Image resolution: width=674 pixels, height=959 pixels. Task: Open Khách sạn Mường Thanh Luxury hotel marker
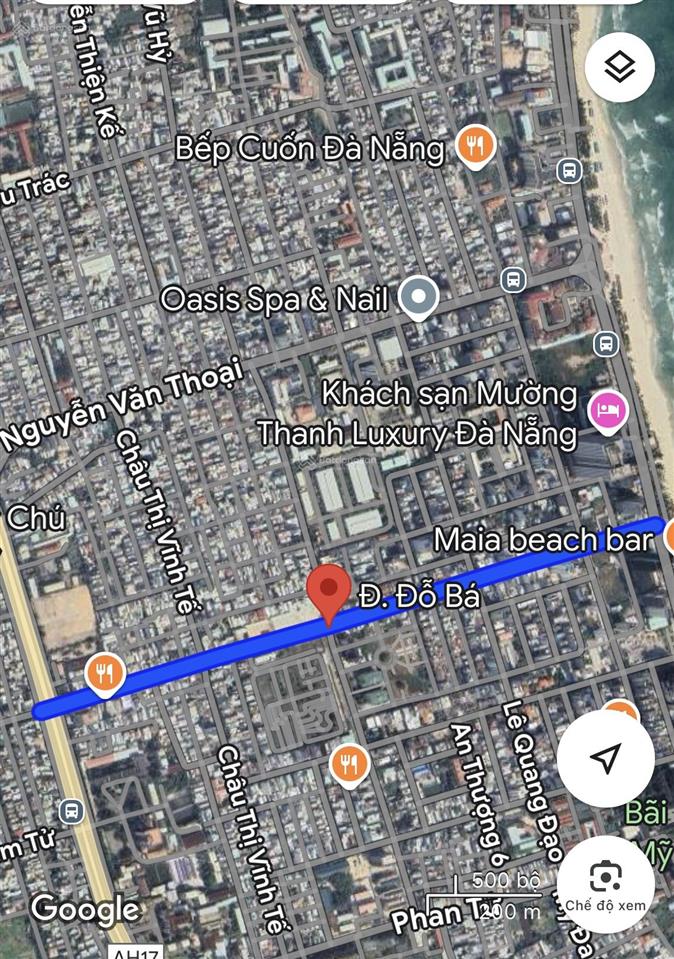click(x=607, y=410)
